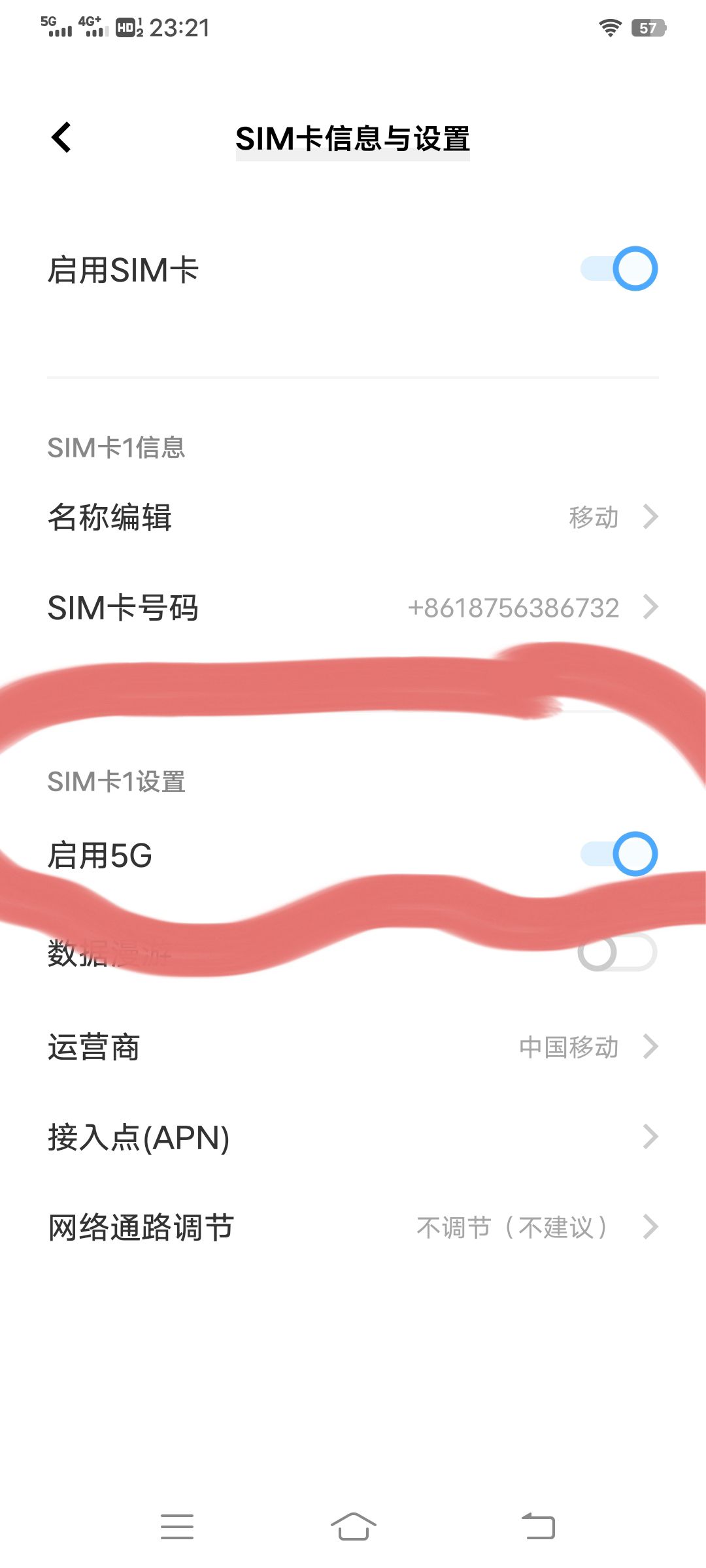The height and width of the screenshot is (1568, 706).
Task: Open 名称编辑 to rename the SIM
Action: [x=353, y=517]
